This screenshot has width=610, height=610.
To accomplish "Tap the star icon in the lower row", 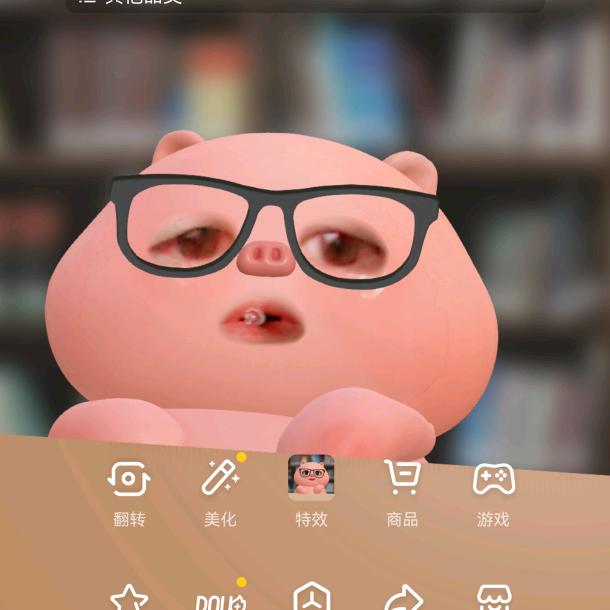I will 129,598.
